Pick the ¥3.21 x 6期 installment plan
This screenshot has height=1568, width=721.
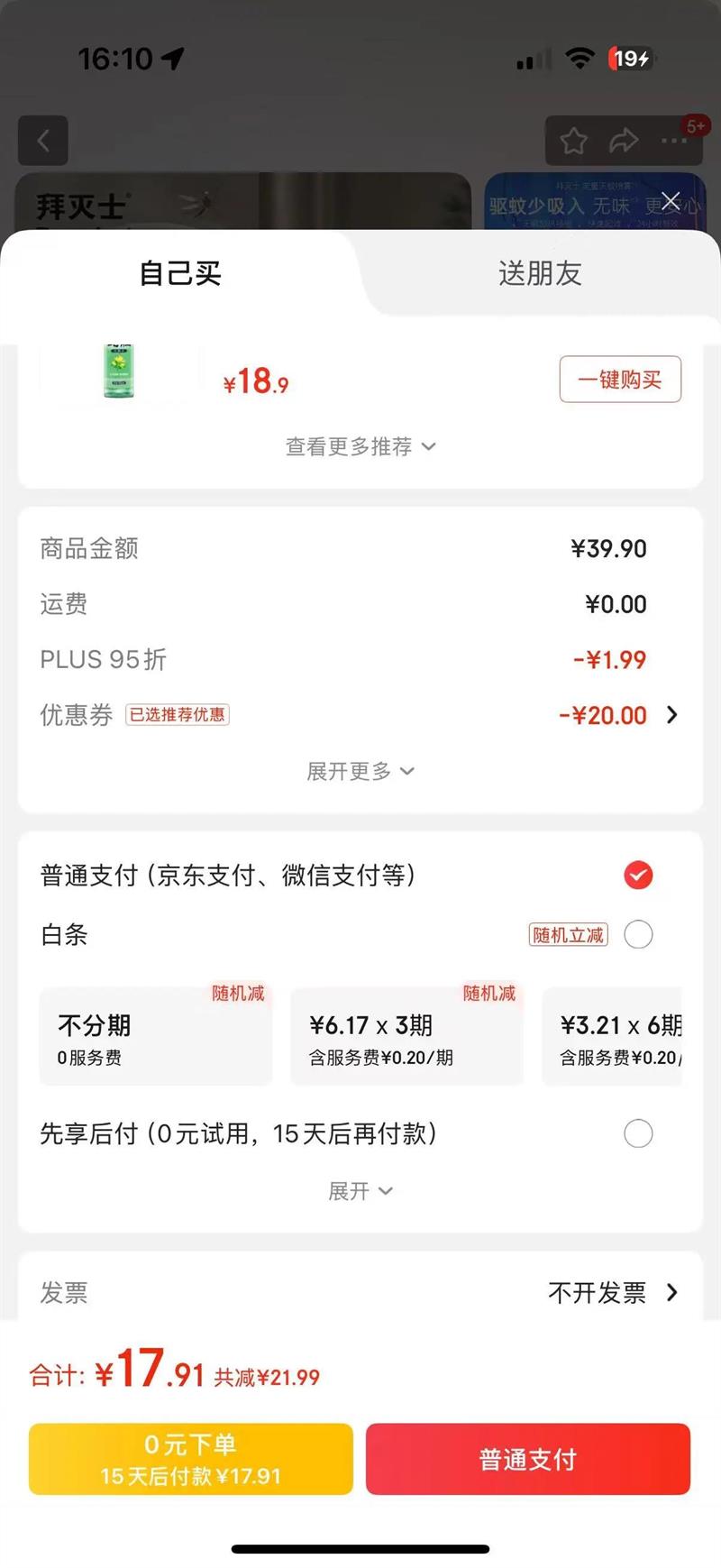[x=620, y=1036]
